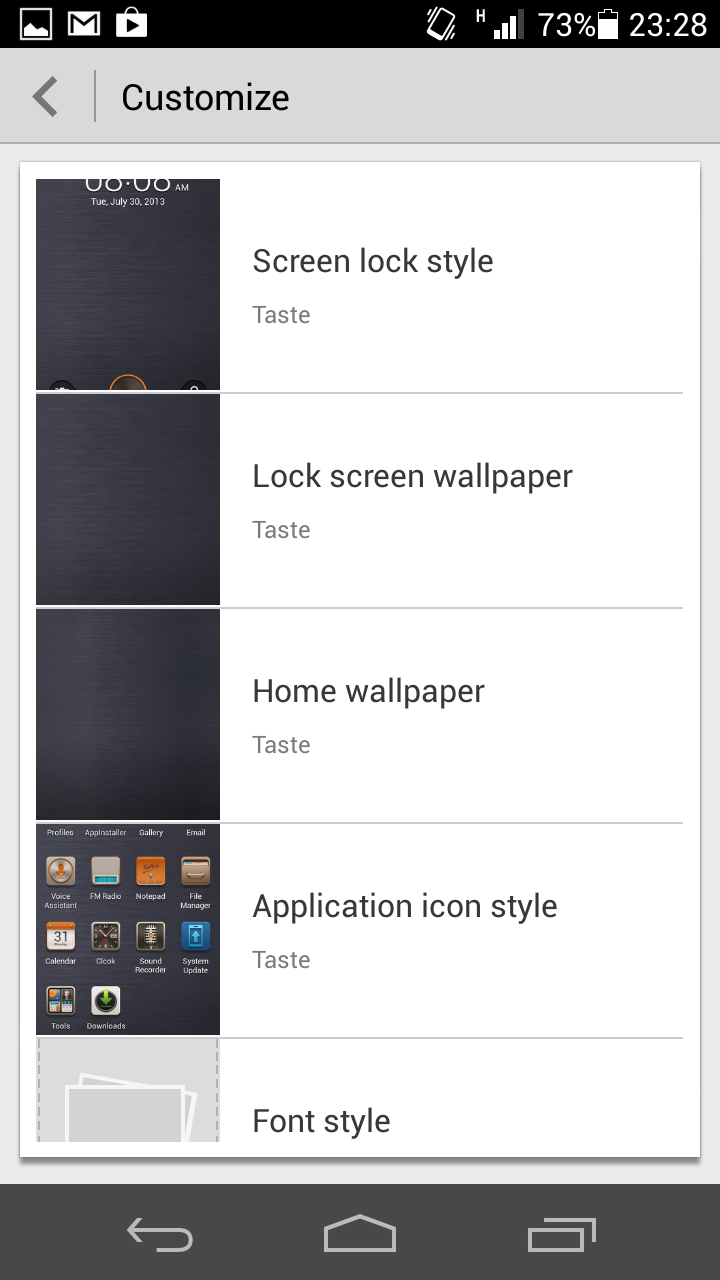Select the Home wallpaper row
Image resolution: width=720 pixels, height=1280 pixels.
[360, 715]
